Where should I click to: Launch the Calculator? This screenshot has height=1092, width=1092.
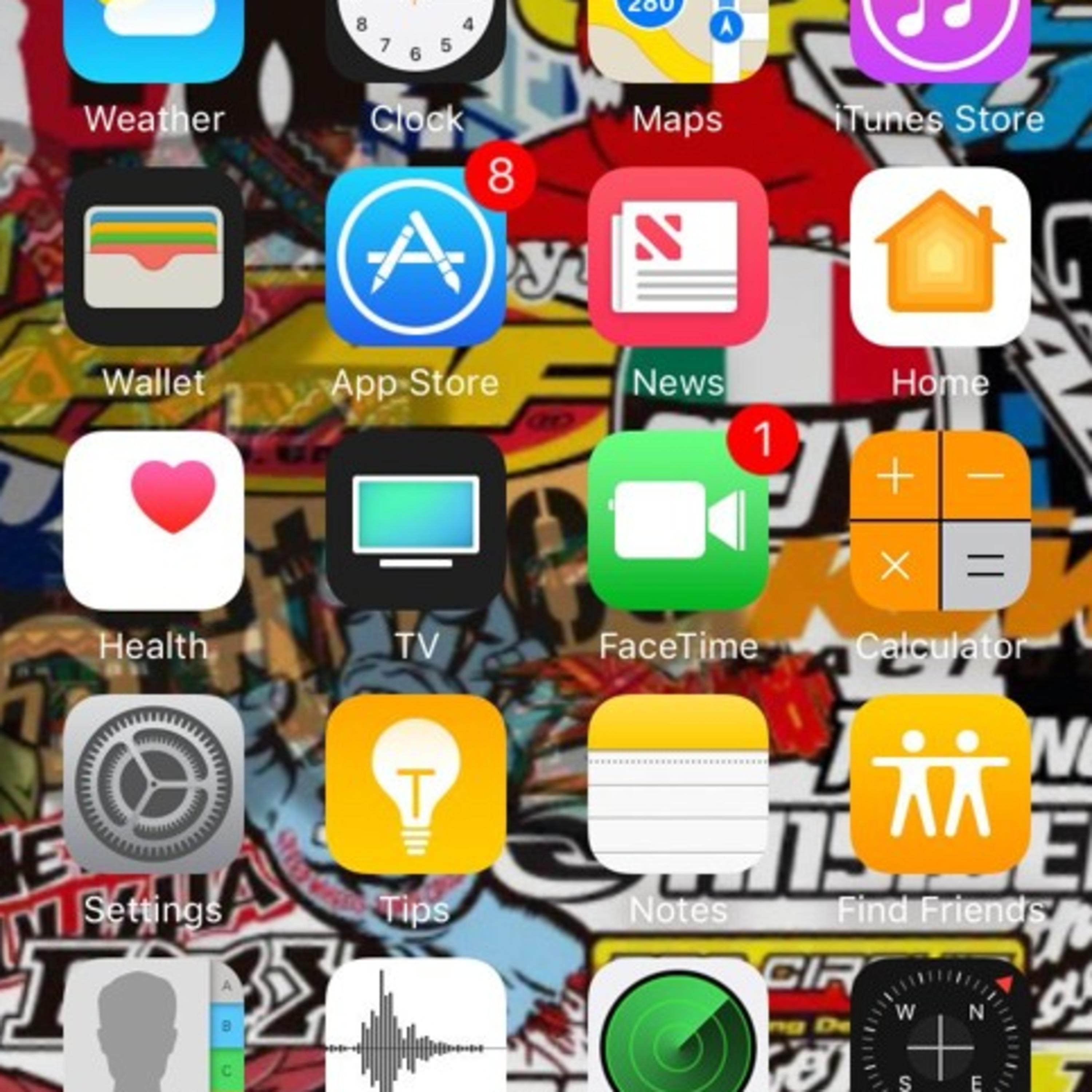(x=939, y=520)
